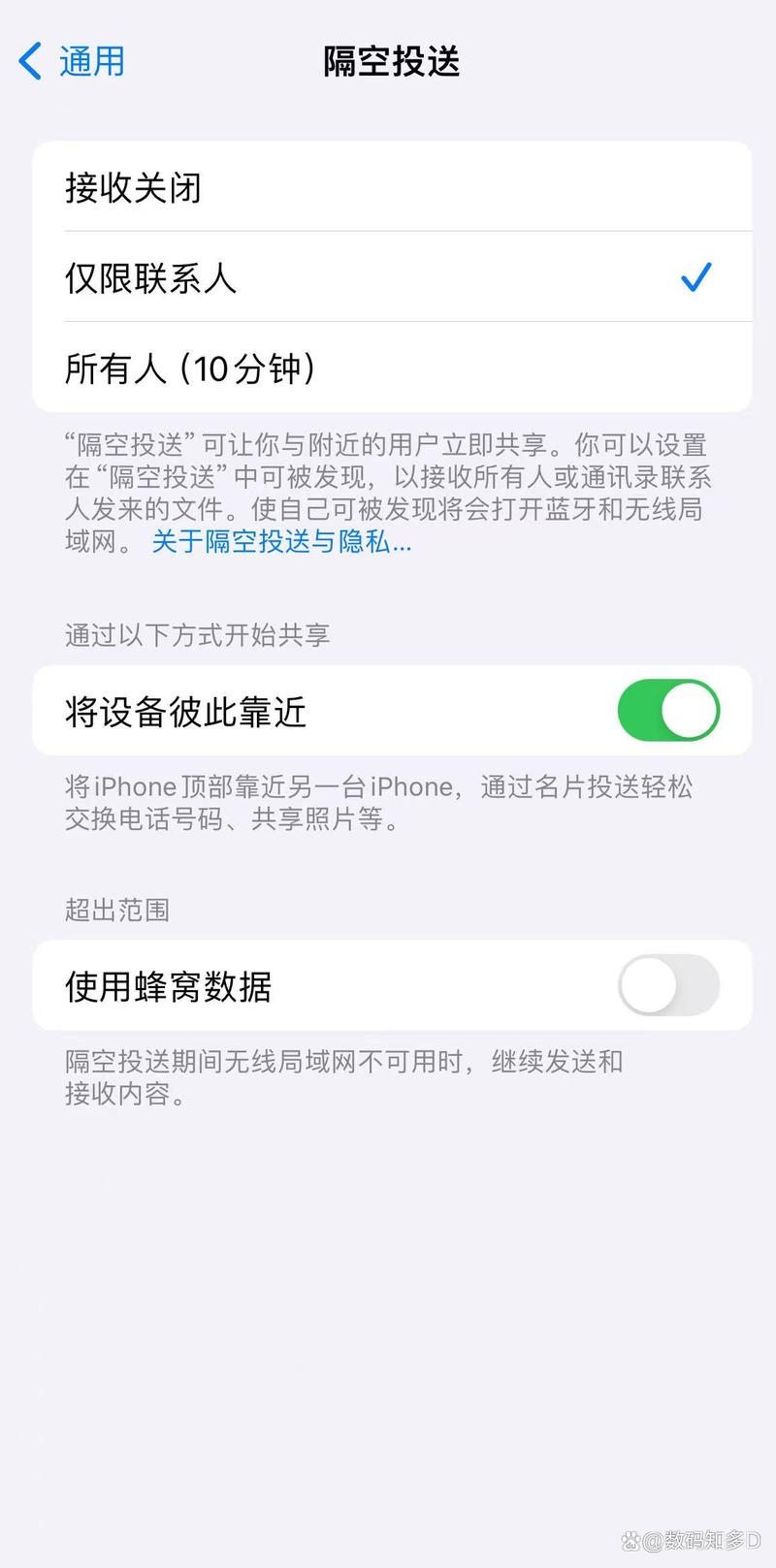Toggle off bringing devices together sharing
Screen dimensions: 776x1568
[669, 710]
